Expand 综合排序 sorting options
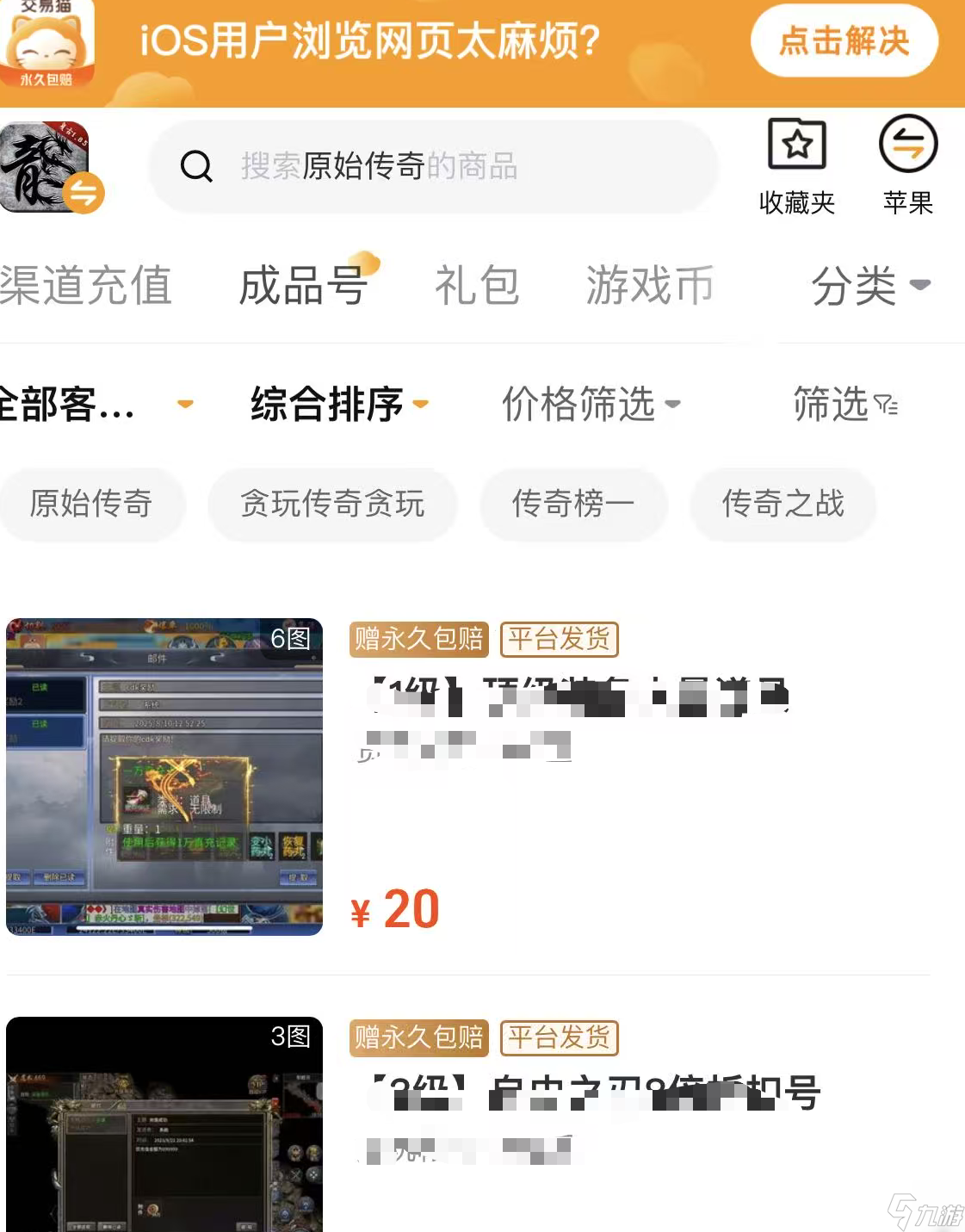 [338, 404]
